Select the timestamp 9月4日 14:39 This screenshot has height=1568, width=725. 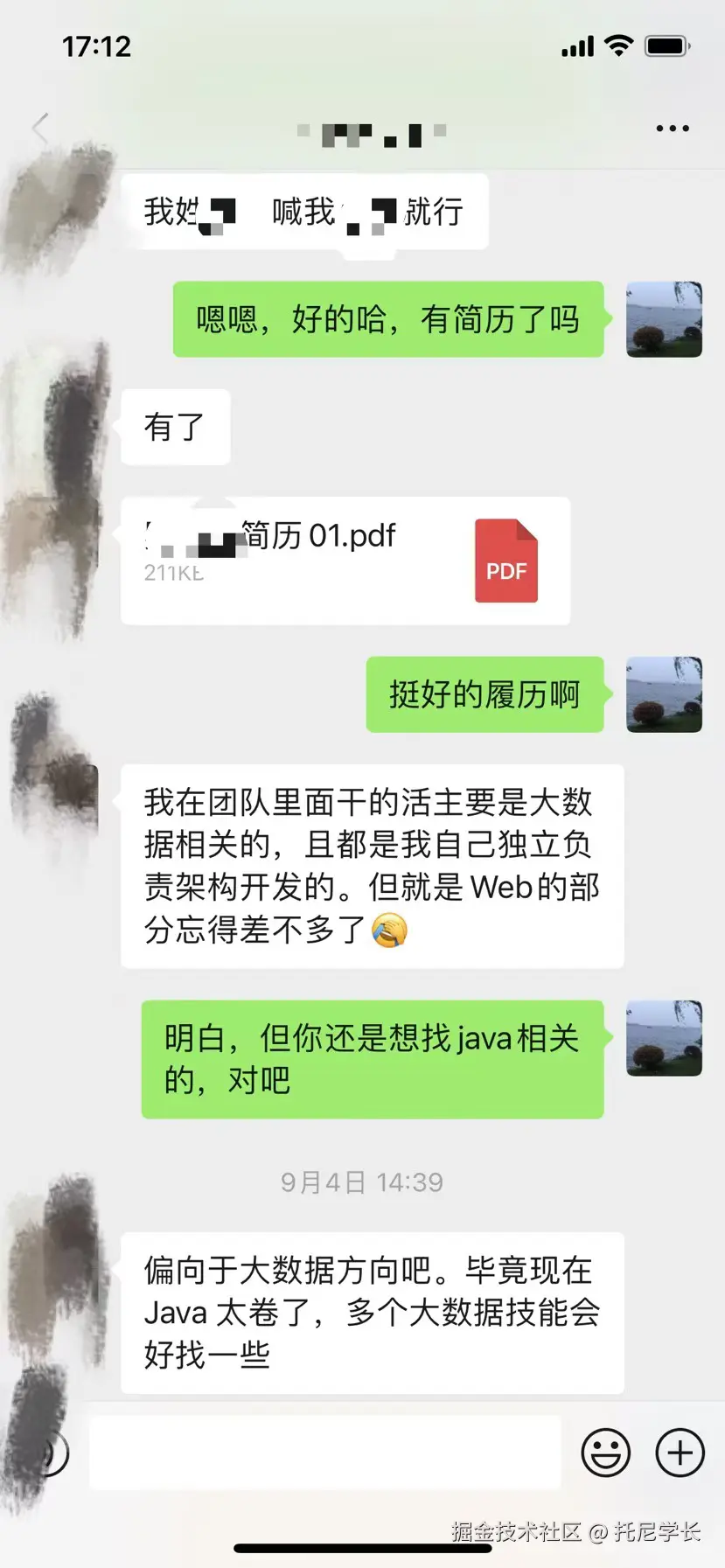click(361, 1181)
